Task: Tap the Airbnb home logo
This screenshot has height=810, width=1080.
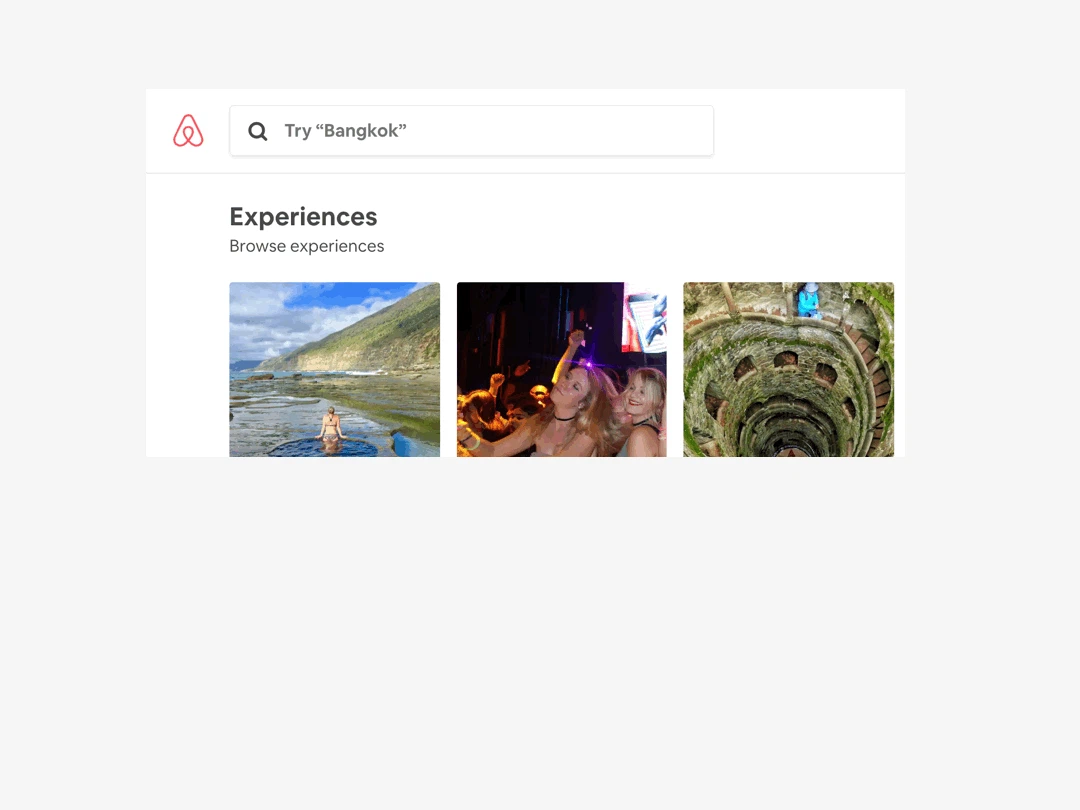Action: tap(188, 131)
